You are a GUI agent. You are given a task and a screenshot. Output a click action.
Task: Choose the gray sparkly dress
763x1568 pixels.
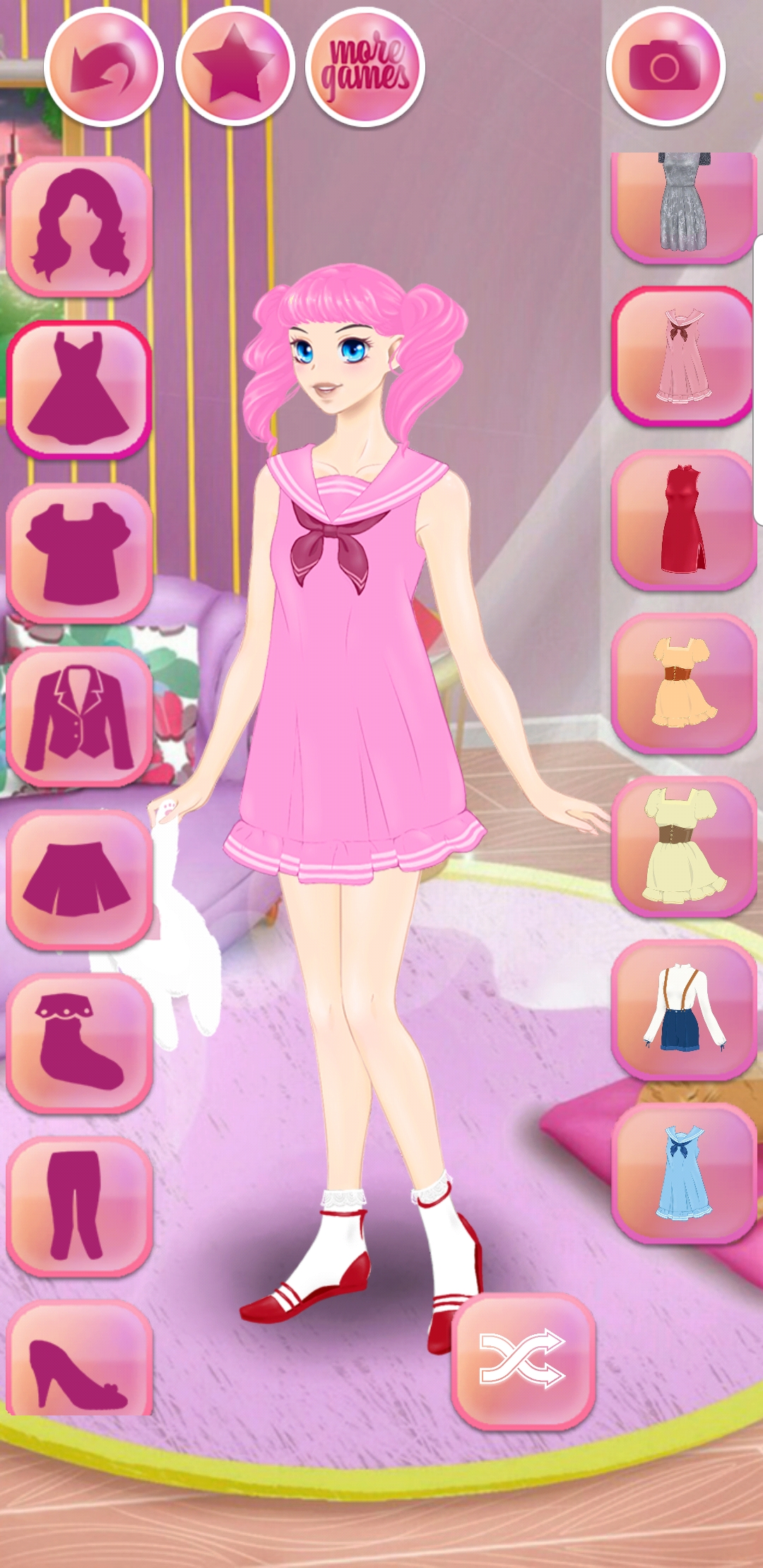(683, 206)
